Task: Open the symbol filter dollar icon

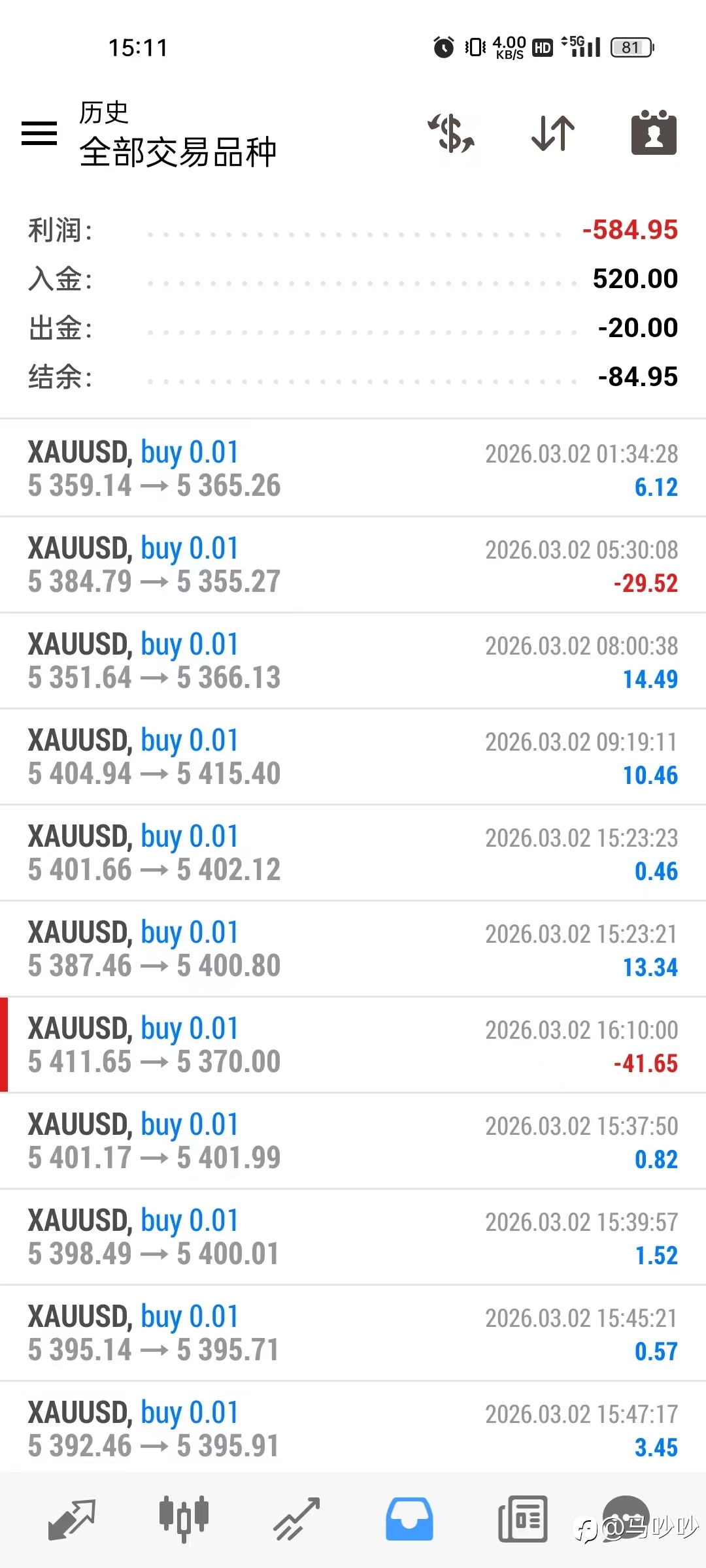Action: click(x=451, y=133)
